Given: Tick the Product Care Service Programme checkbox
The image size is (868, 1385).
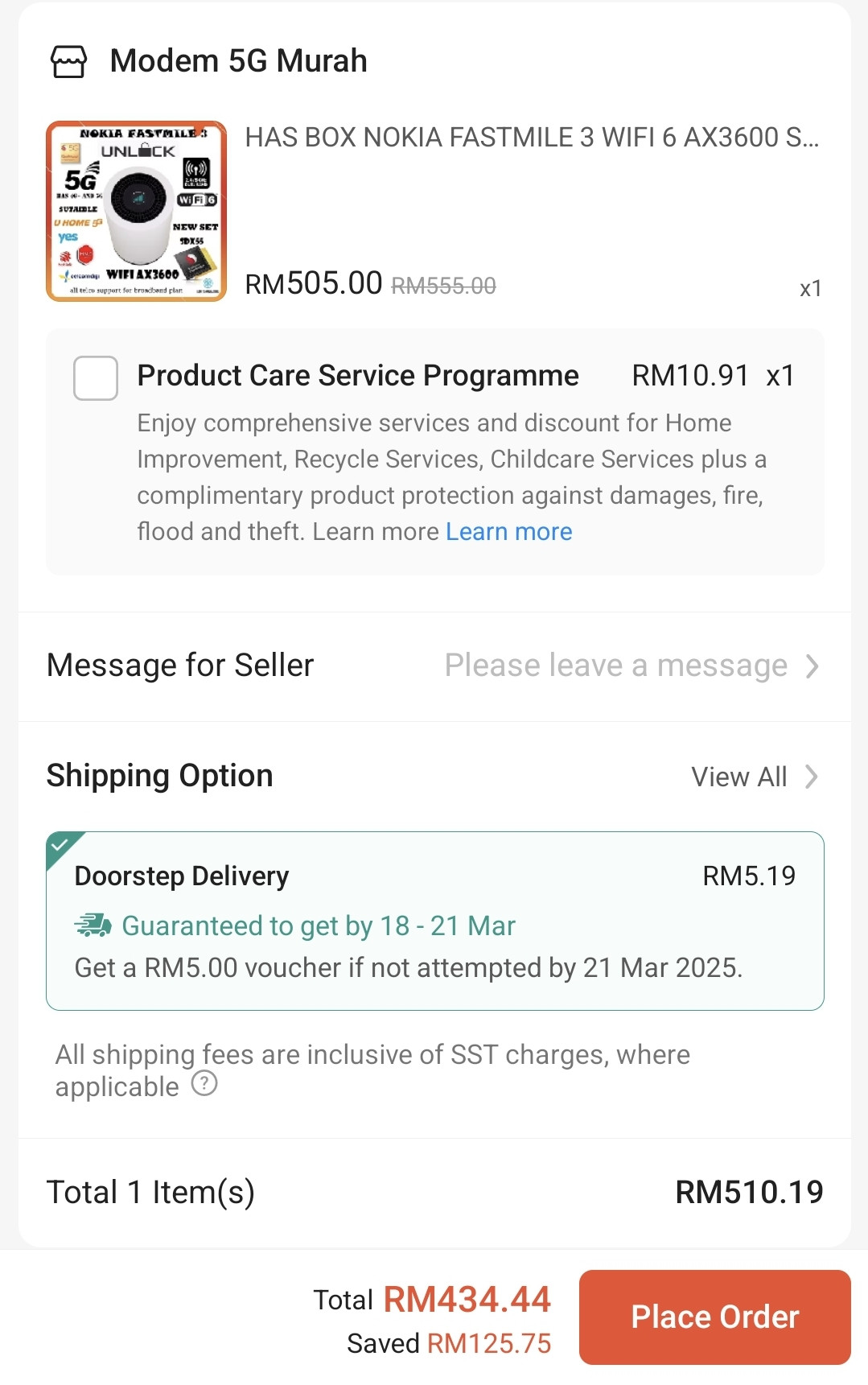Looking at the screenshot, I should [96, 378].
